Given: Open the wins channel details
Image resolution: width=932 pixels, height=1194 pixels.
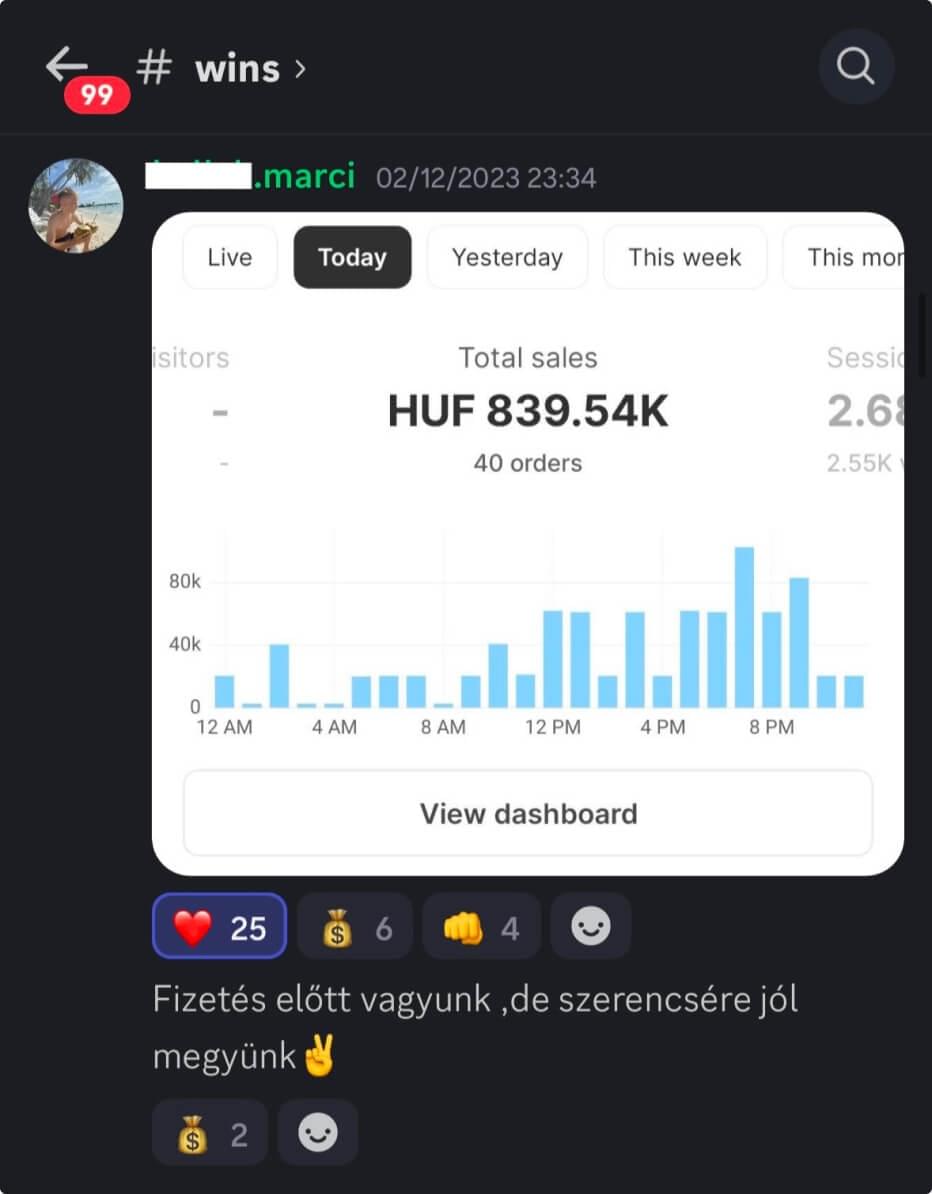Looking at the screenshot, I should (x=238, y=69).
